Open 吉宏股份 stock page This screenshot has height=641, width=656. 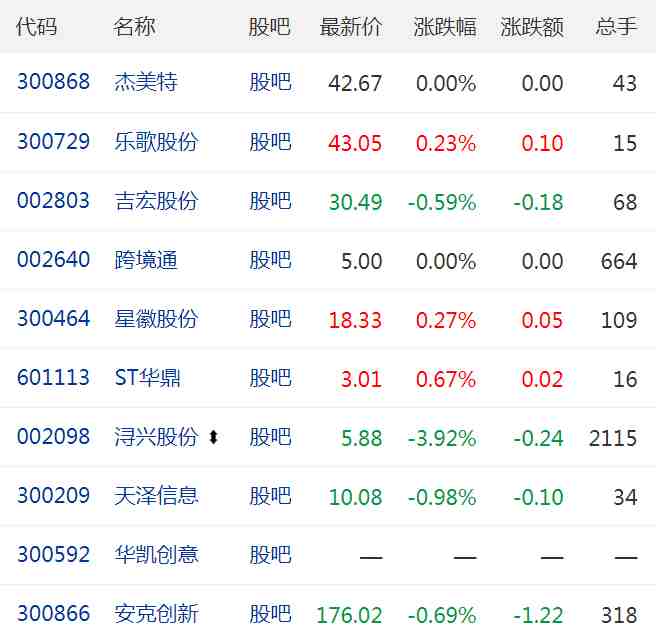(157, 201)
